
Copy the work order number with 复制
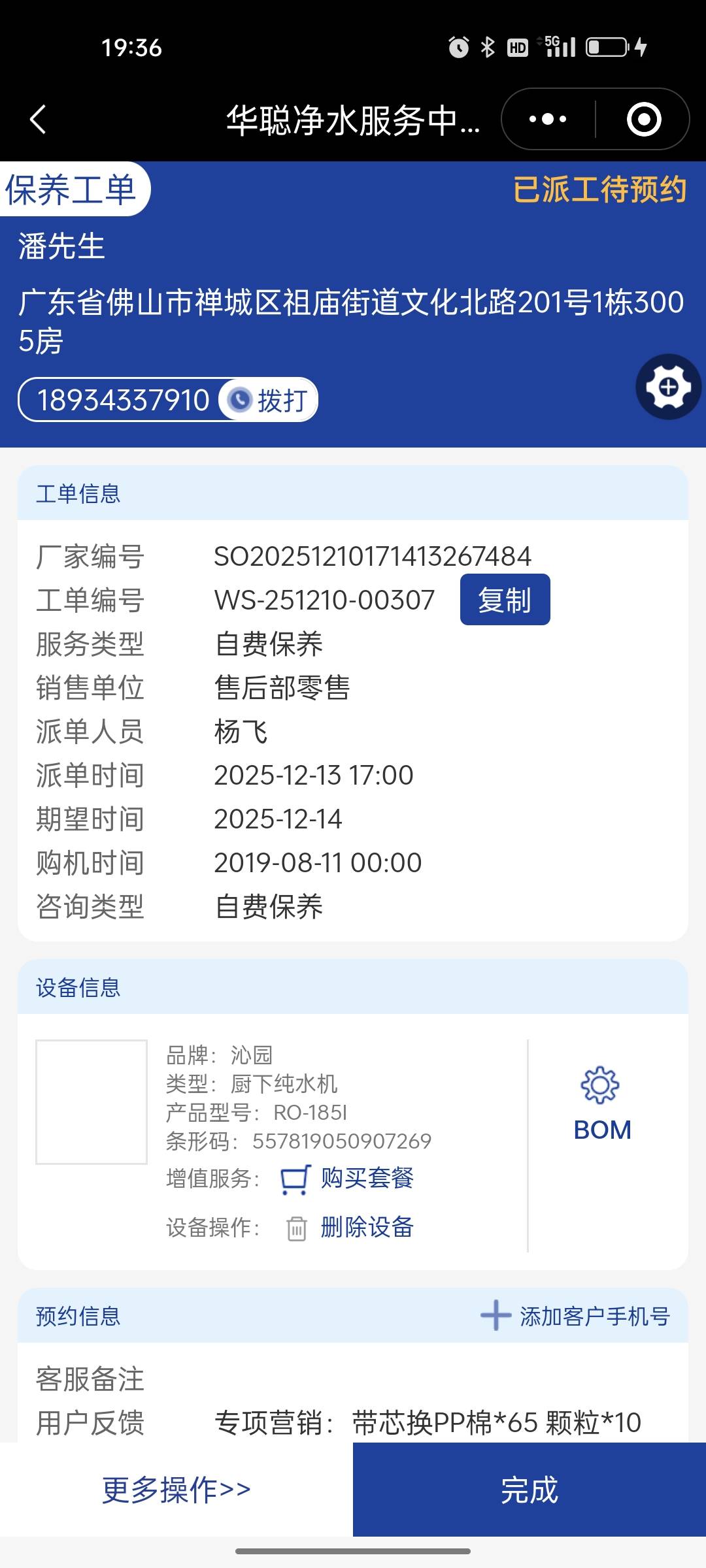pos(505,600)
